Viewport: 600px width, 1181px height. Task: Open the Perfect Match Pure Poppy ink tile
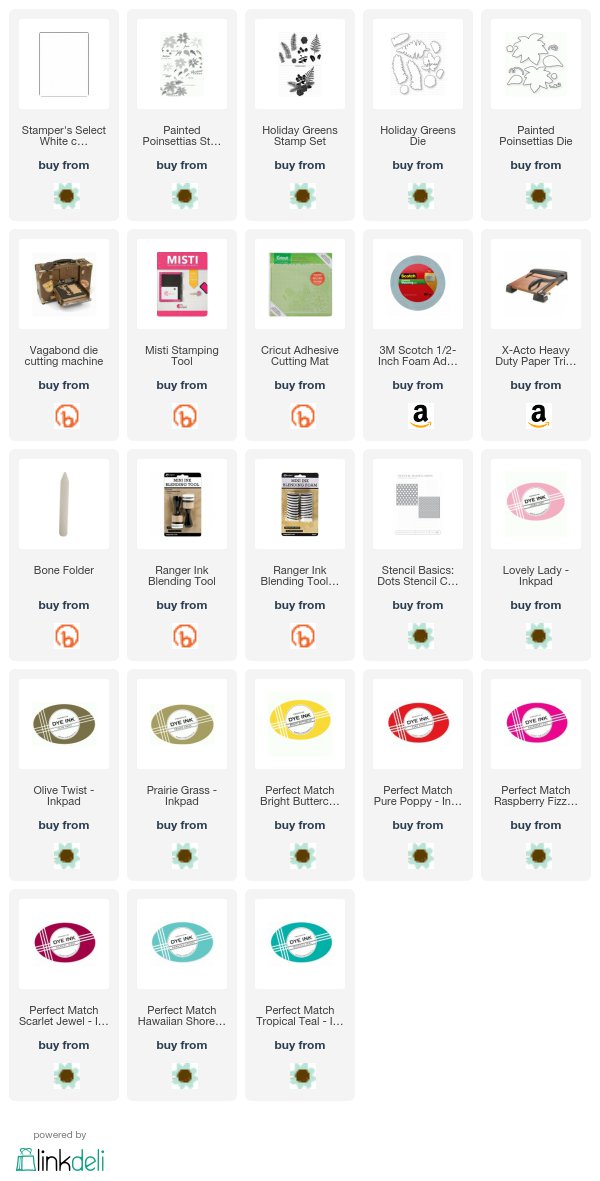point(418,774)
